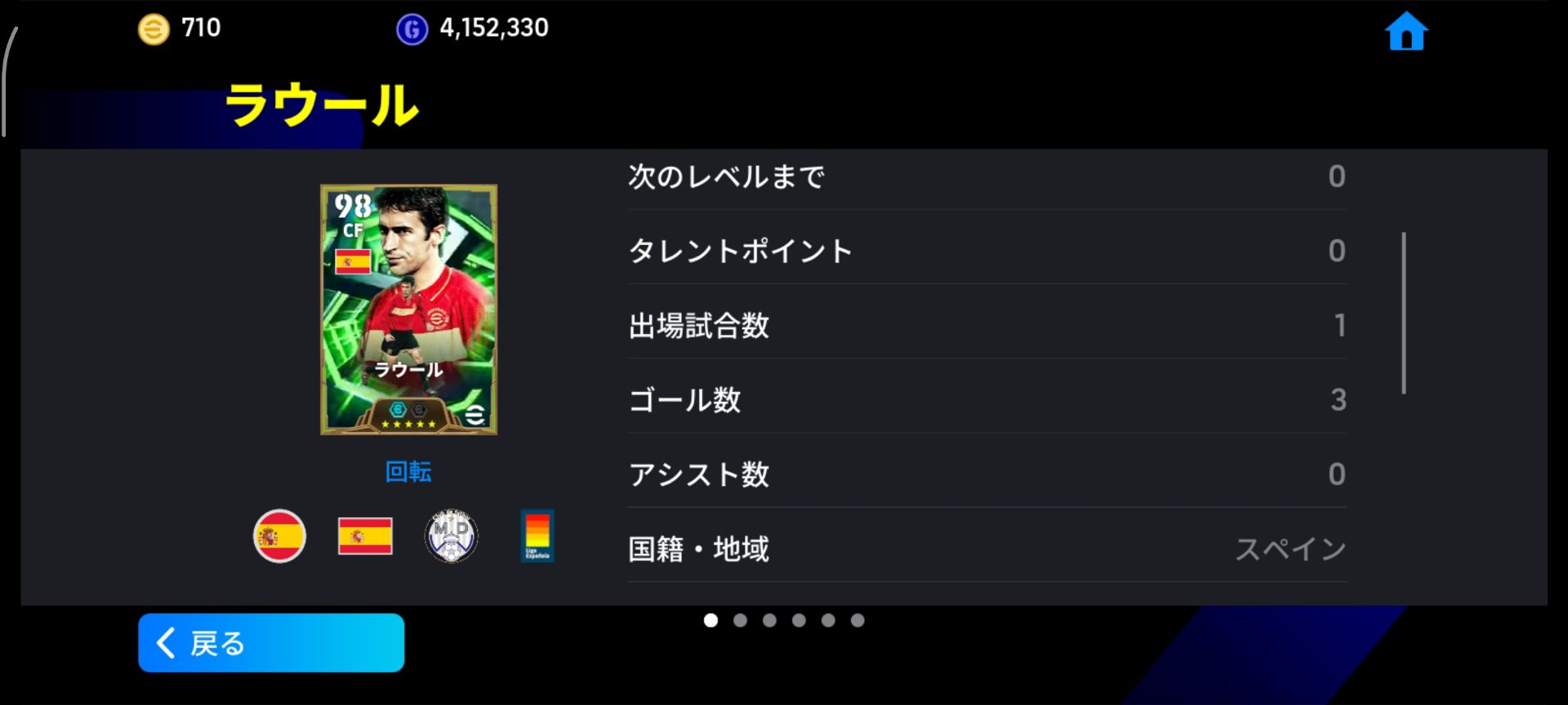Tap the 戻る back button

[270, 643]
